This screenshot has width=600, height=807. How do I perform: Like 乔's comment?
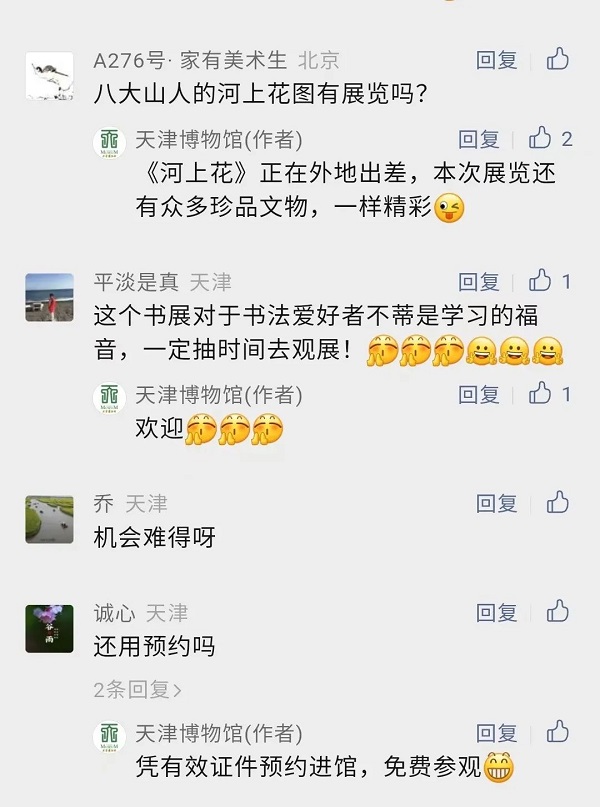click(558, 502)
